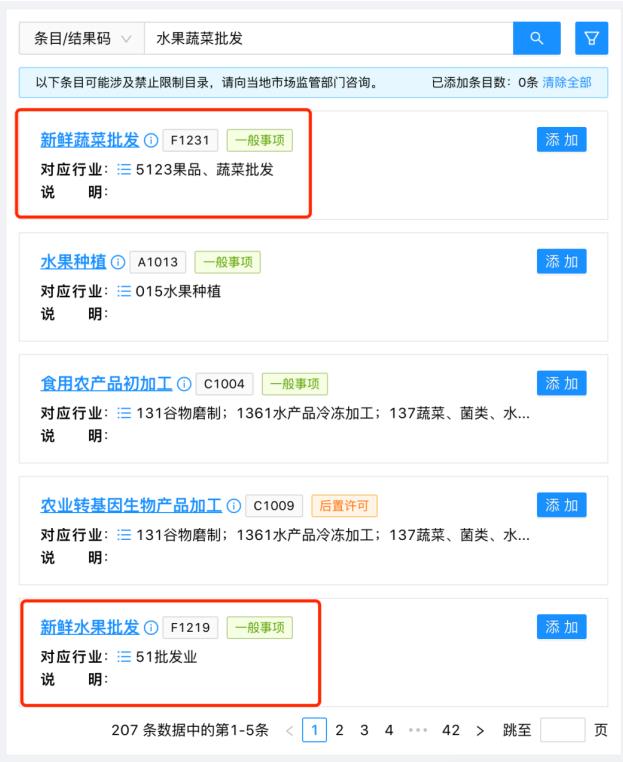Add 农业转基因生物产品加工 with its 添加 button
This screenshot has height=762, width=623.
point(562,505)
